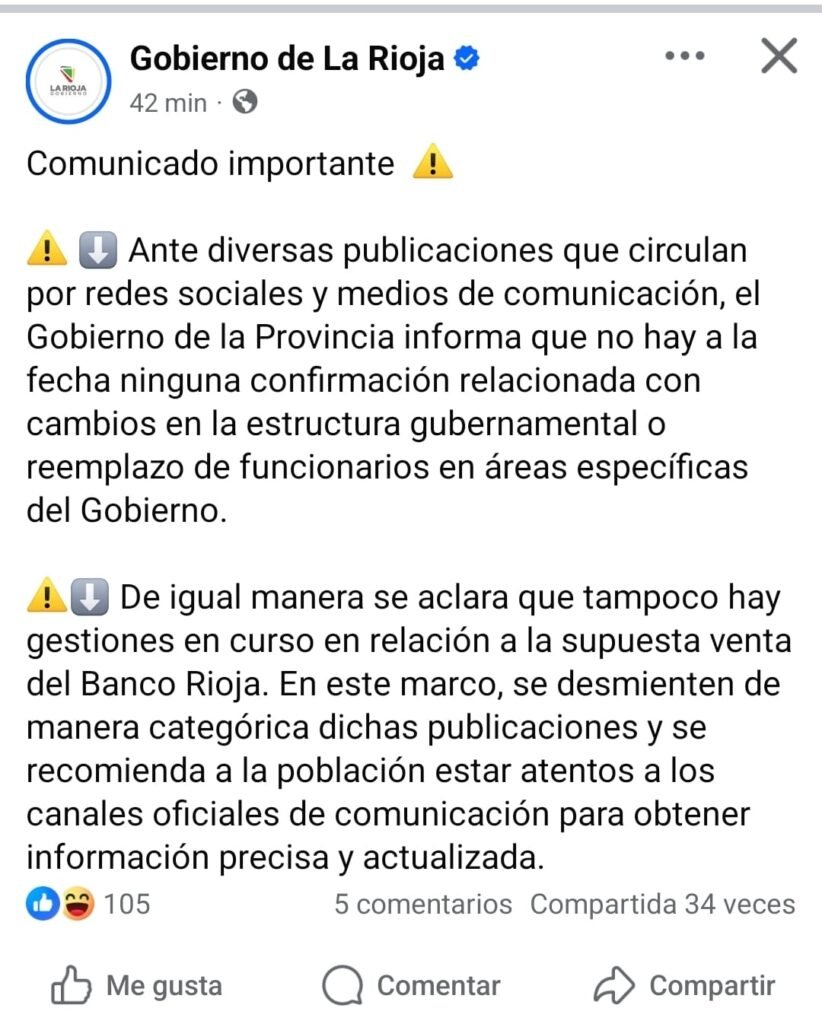
Task: Share the post using Compartir
Action: pyautogui.click(x=684, y=986)
